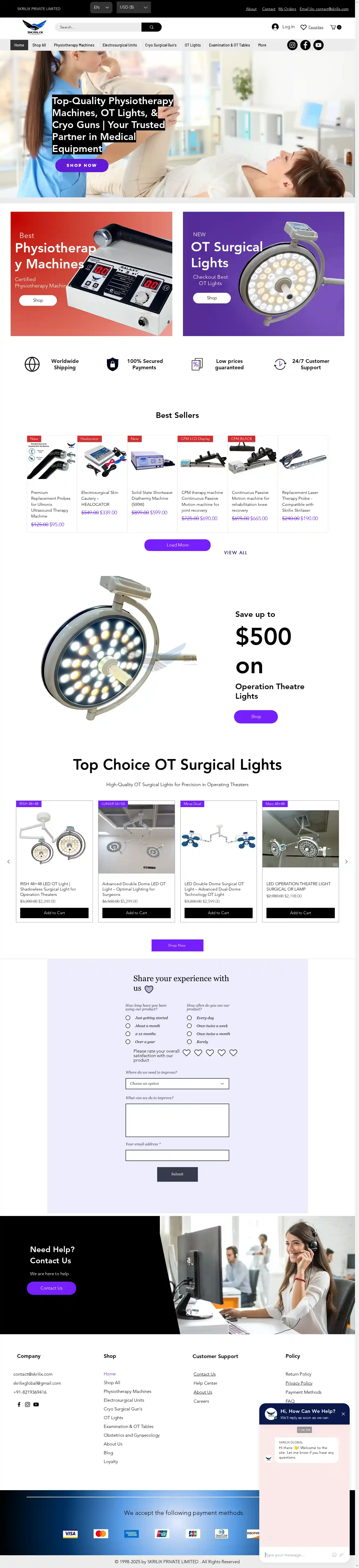This screenshot has height=1568, width=359.
Task: Open the Privacy Policy footer link
Action: [x=299, y=1383]
